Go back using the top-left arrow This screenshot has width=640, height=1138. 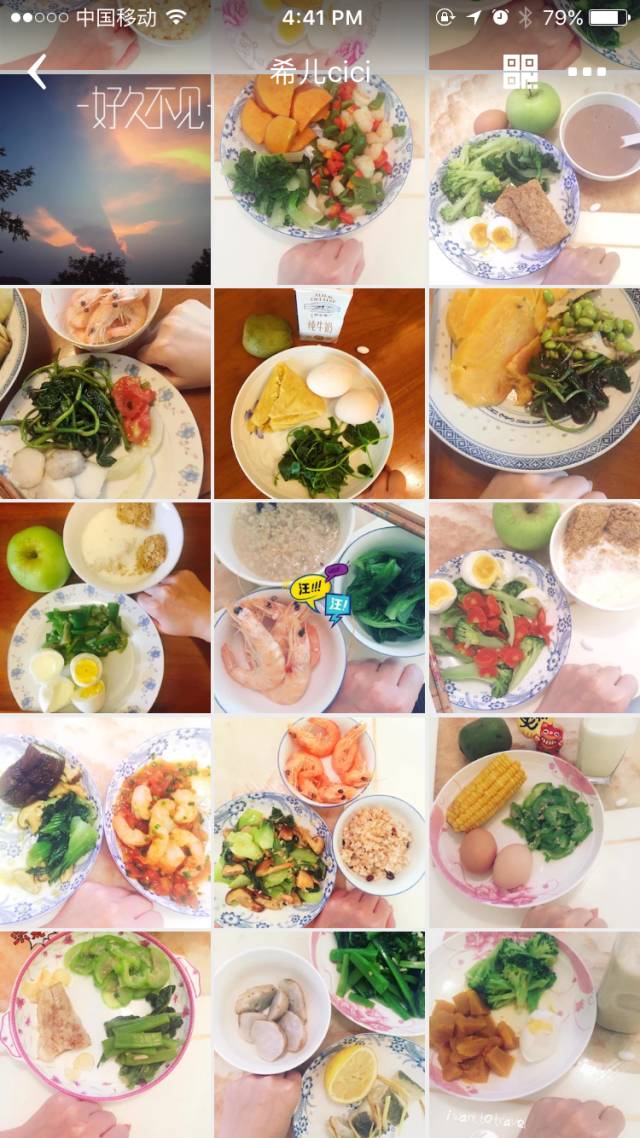coord(37,72)
